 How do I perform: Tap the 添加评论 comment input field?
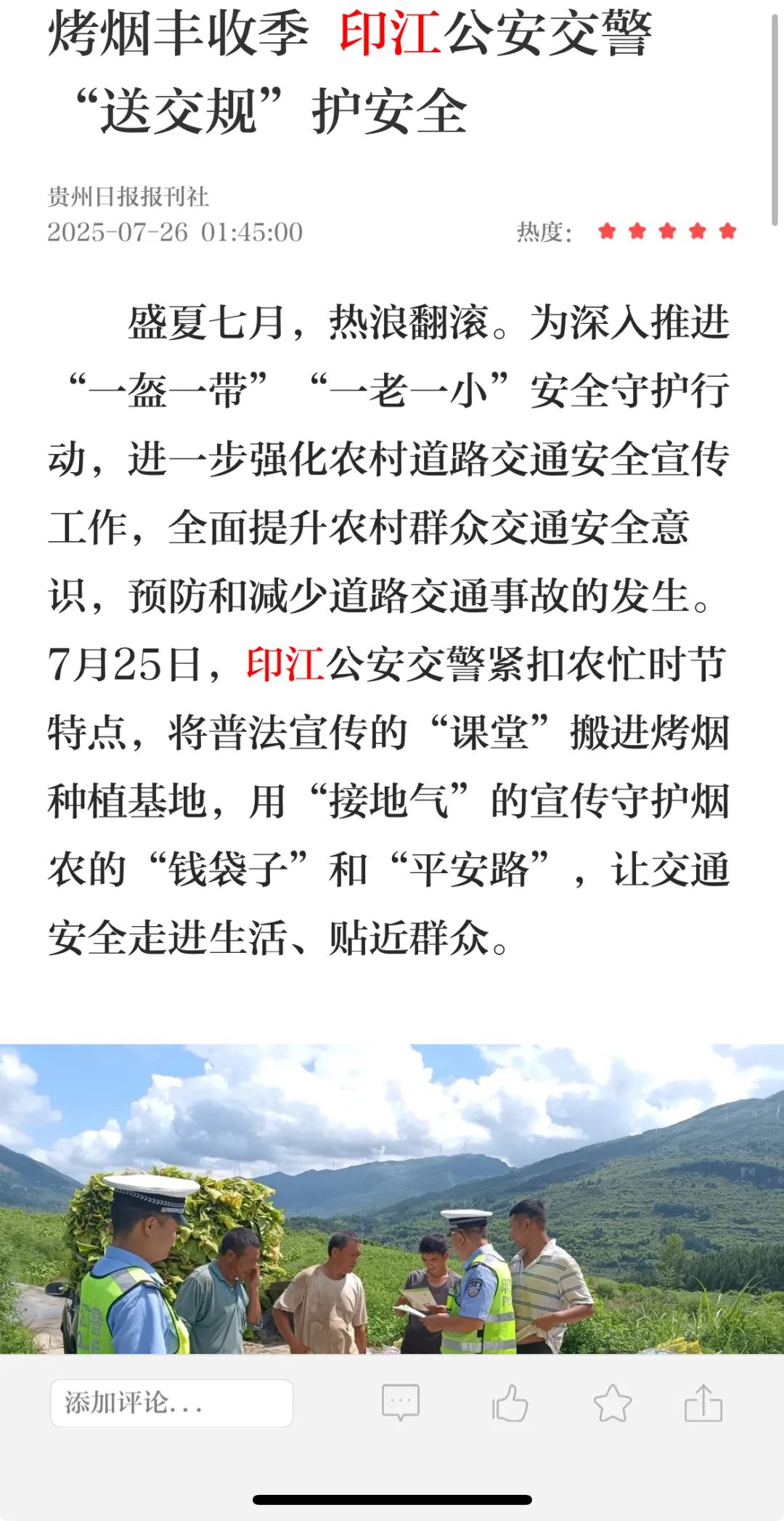click(x=171, y=1403)
